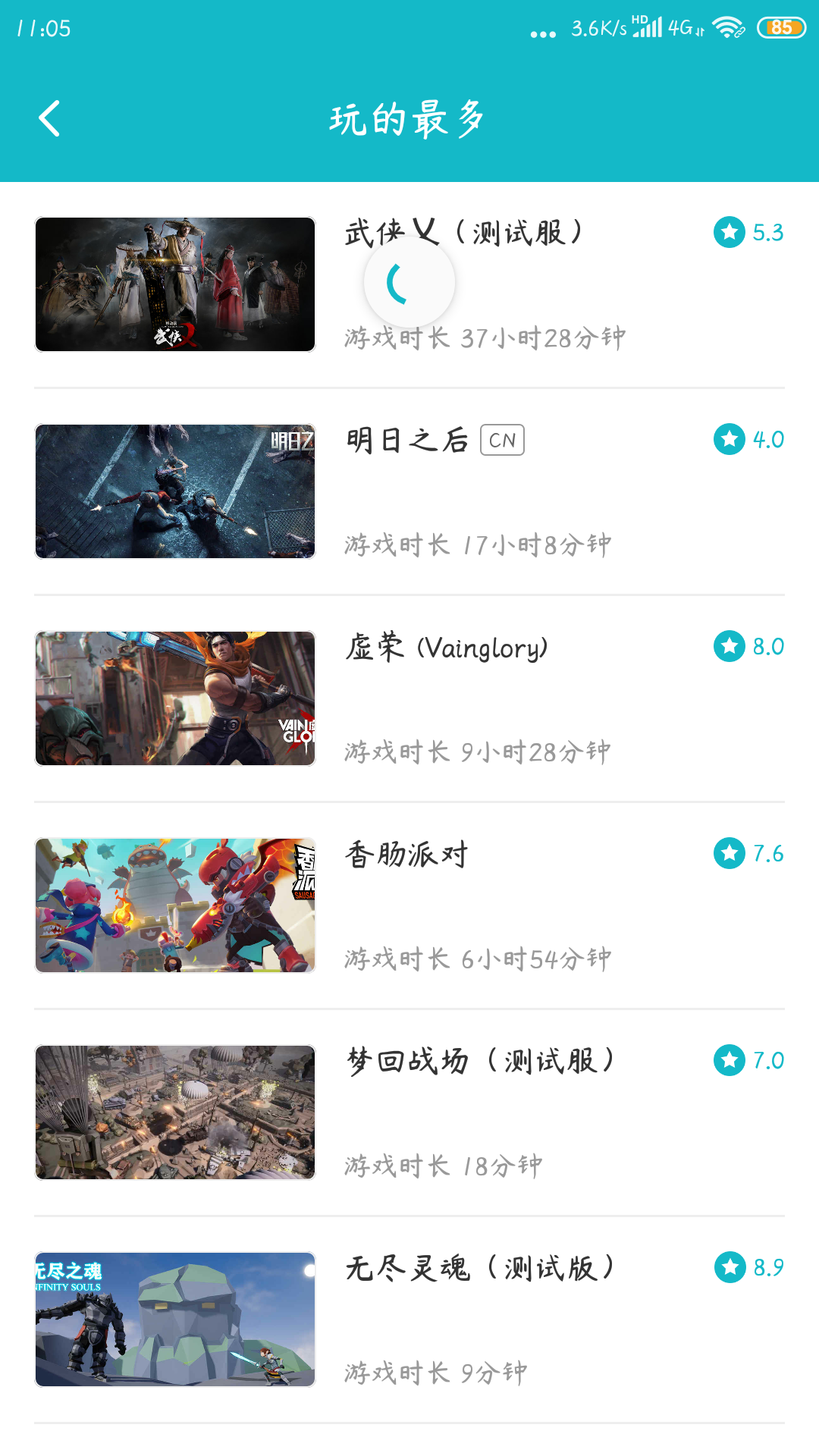Open 明日之后 game details
819x1456 pixels.
(409, 491)
